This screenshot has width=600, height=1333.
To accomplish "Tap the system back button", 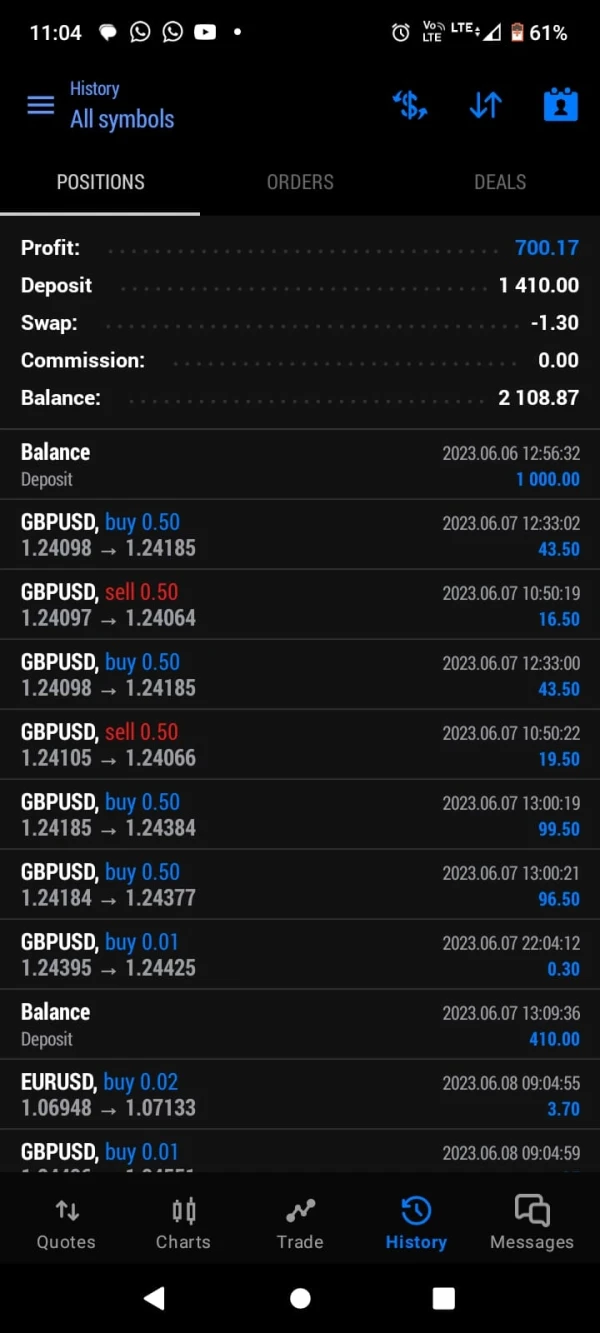I will click(x=154, y=1298).
